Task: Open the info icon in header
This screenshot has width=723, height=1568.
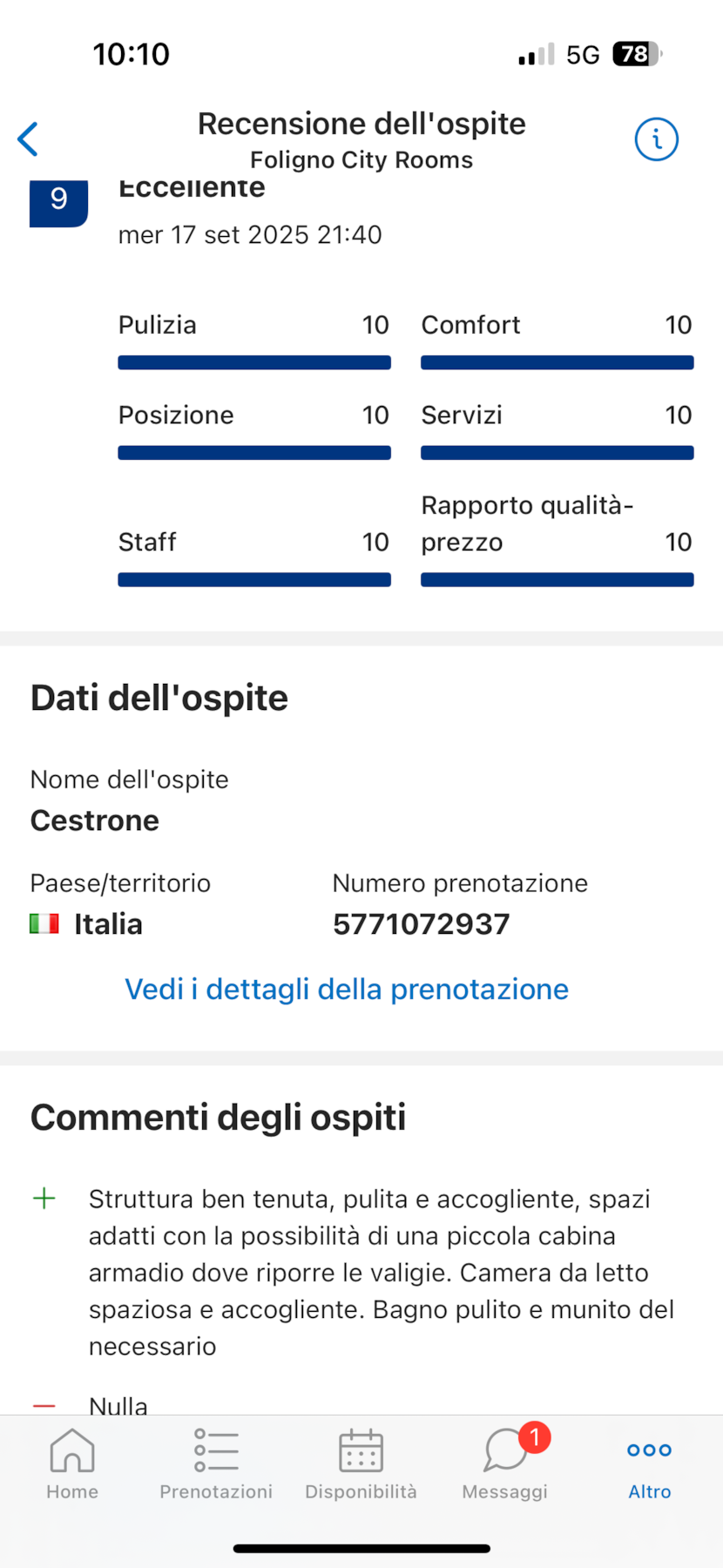Action: click(656, 139)
